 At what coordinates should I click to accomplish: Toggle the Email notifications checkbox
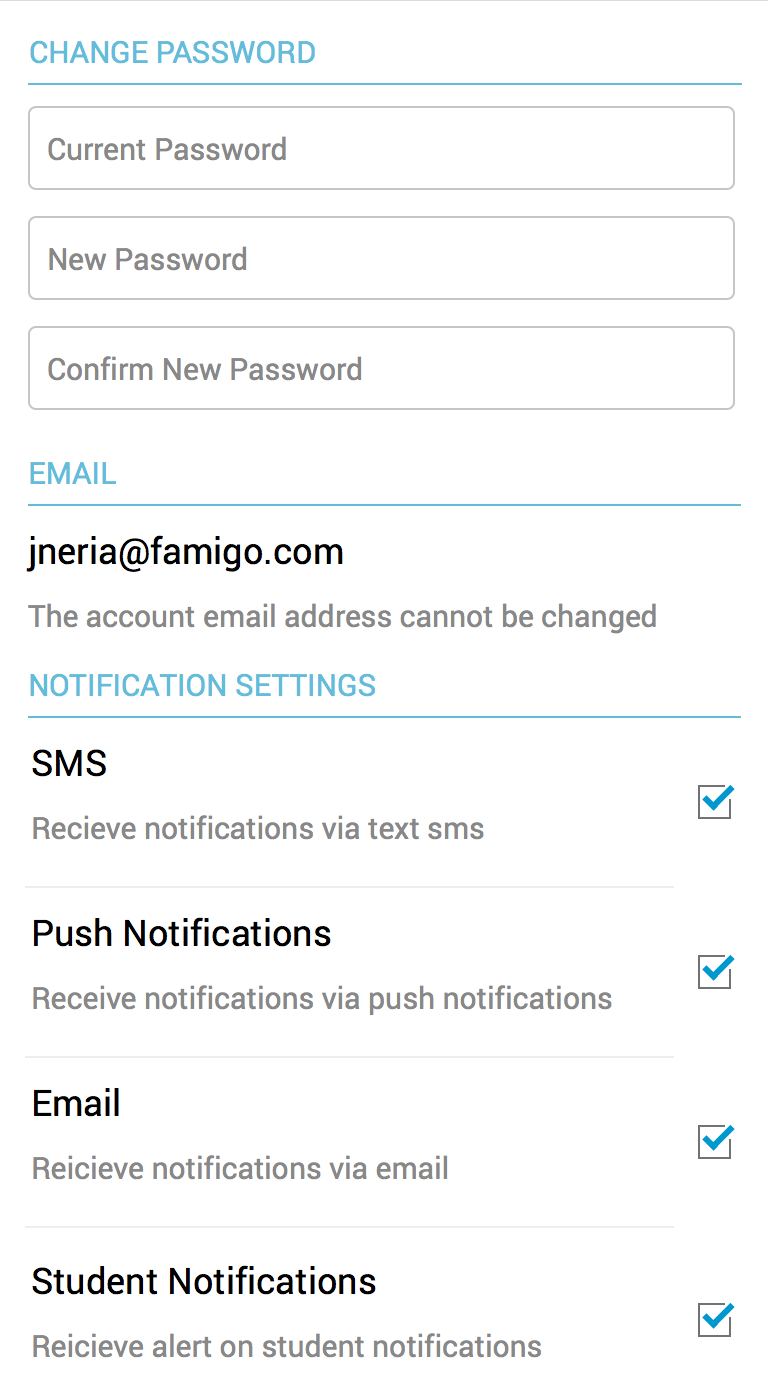coord(715,1142)
